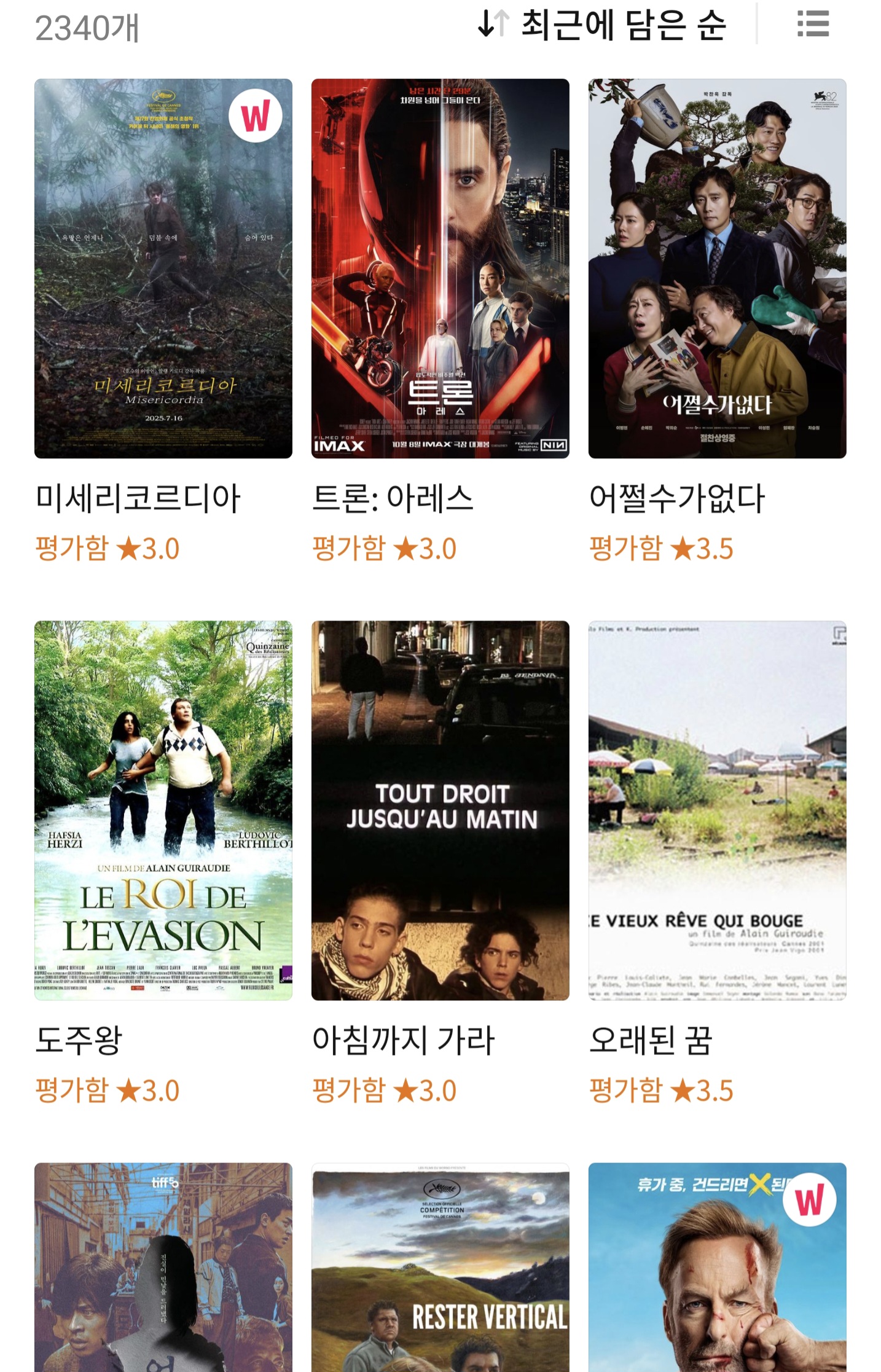
Task: Open the movie with the tiff poster
Action: pos(163,1267)
